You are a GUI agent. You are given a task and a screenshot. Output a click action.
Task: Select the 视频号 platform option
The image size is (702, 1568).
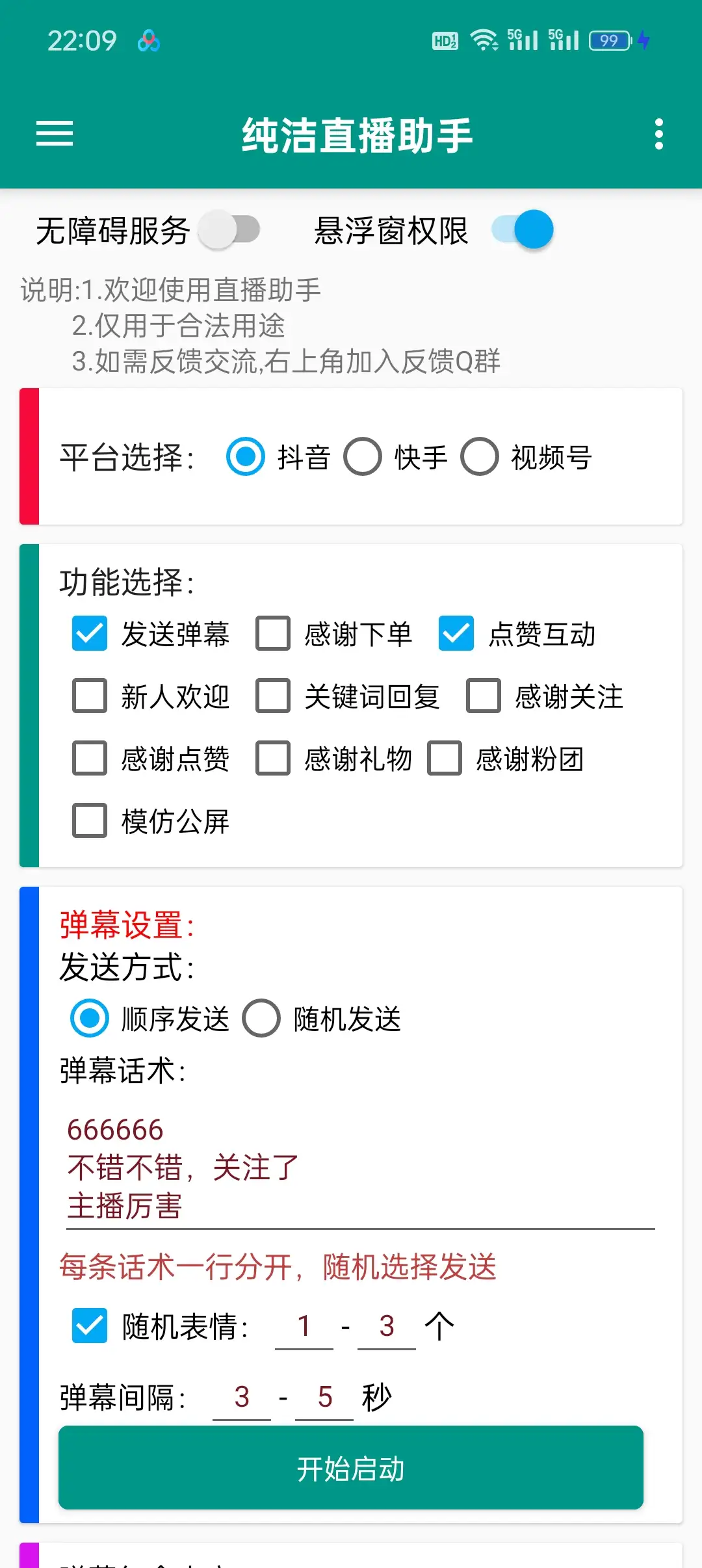(480, 457)
